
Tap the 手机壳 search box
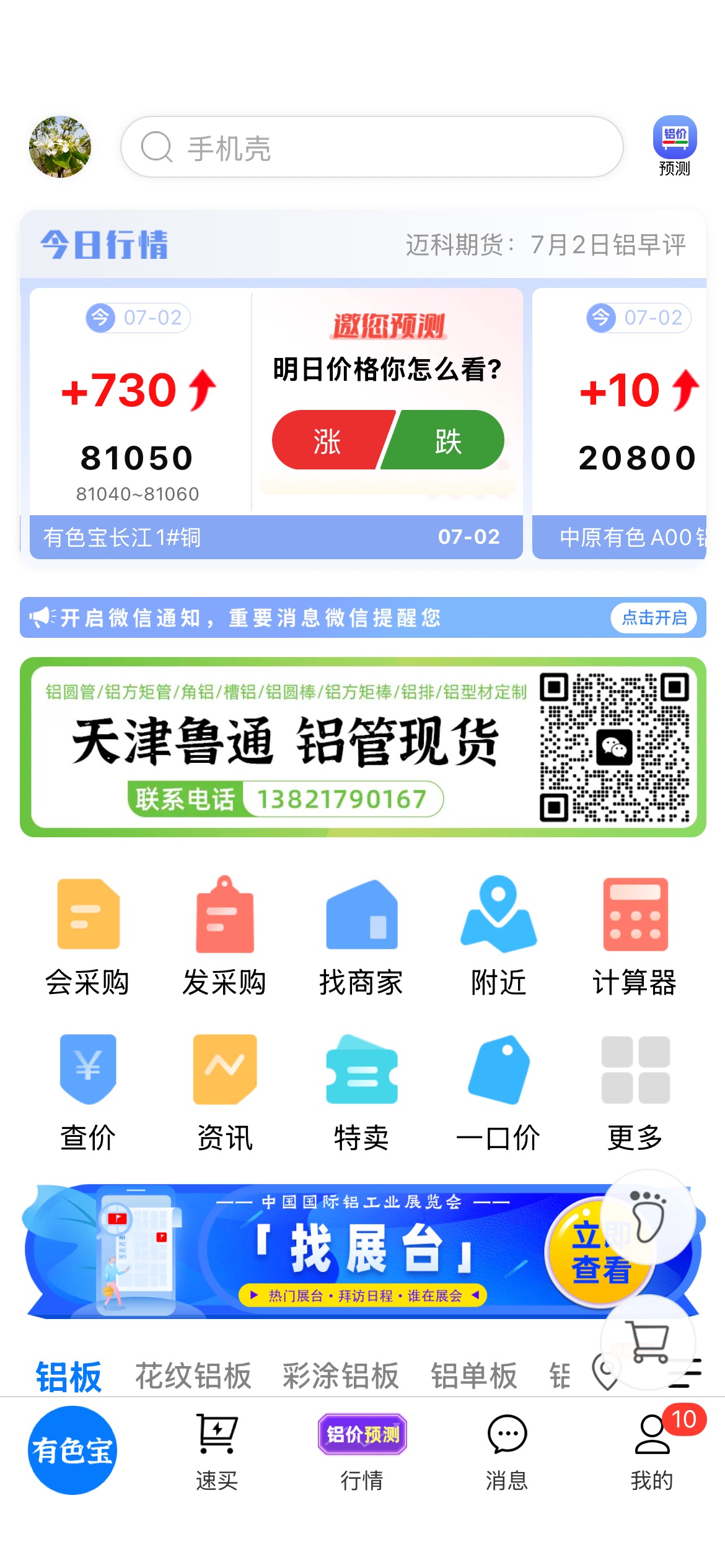(x=372, y=147)
